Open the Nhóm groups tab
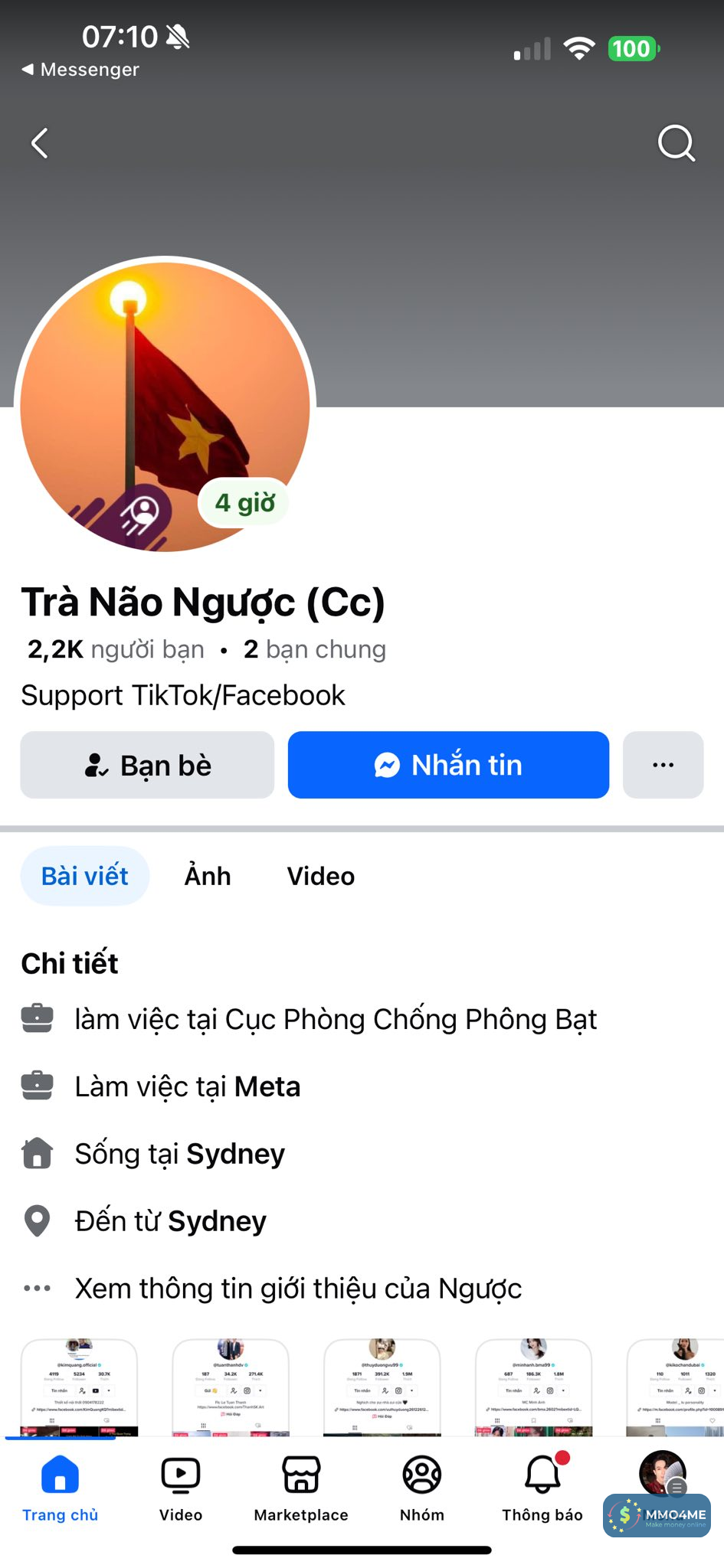 click(422, 1489)
